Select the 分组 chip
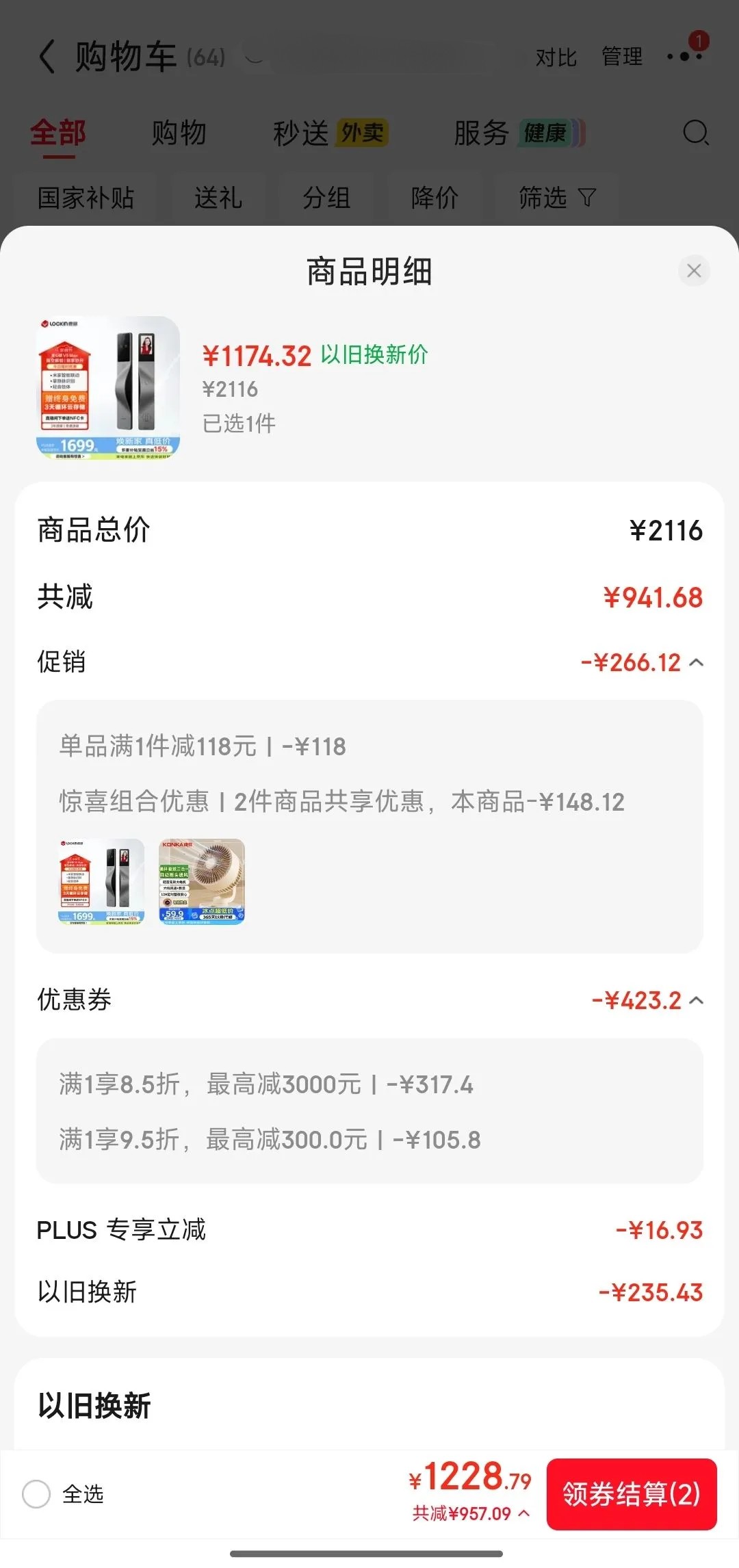This screenshot has height=1568, width=739. coord(326,198)
